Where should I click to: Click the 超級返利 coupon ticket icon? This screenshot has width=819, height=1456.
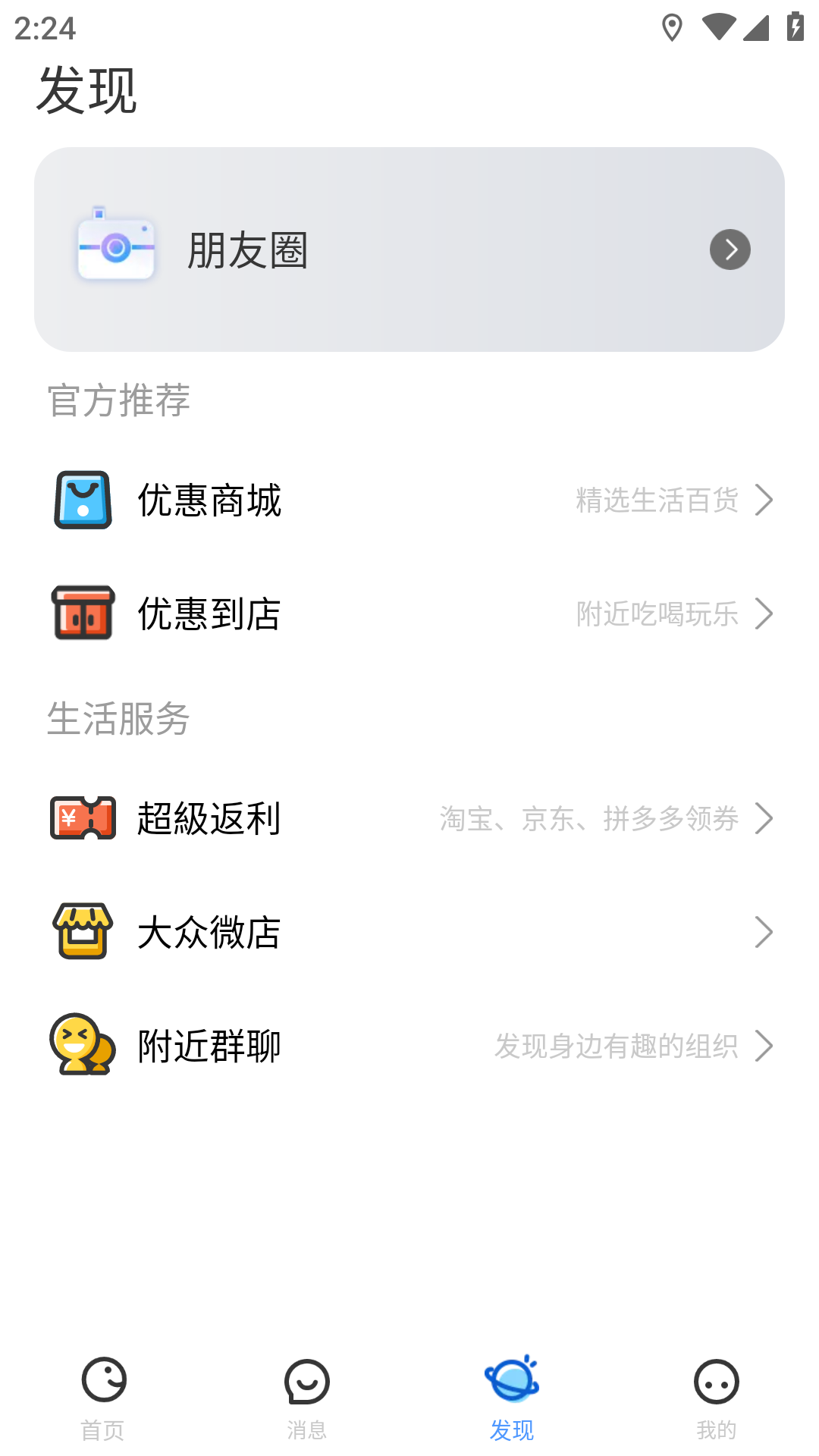pyautogui.click(x=82, y=817)
